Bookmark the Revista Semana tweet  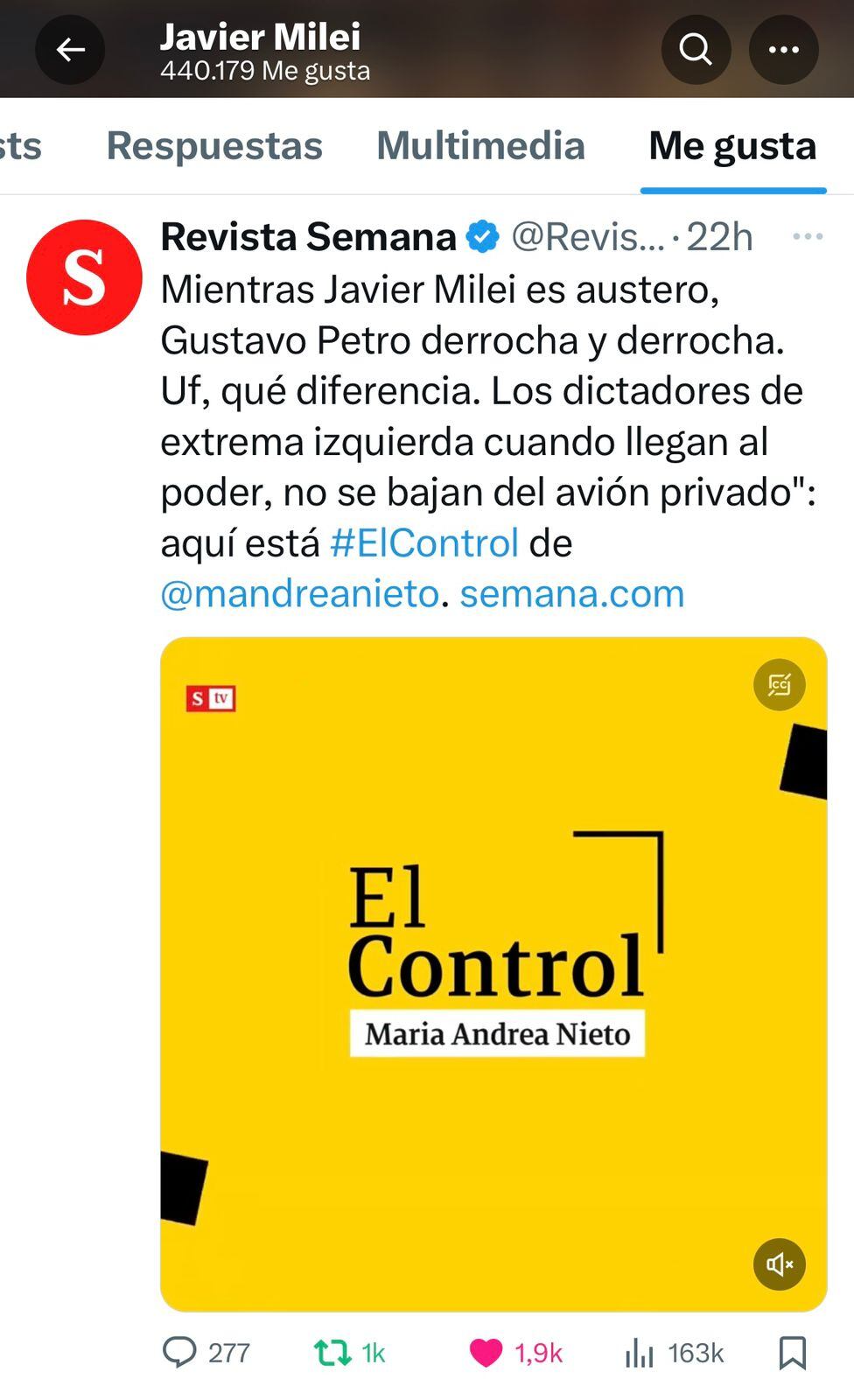pos(793,1353)
